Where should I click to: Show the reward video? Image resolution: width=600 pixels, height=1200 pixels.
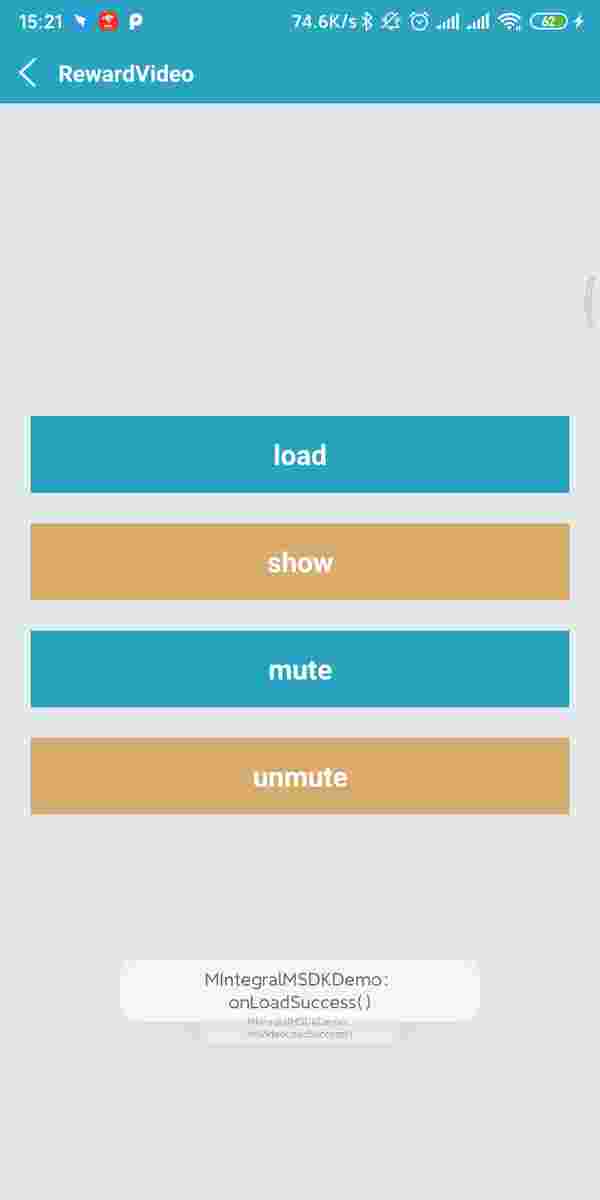tap(300, 562)
